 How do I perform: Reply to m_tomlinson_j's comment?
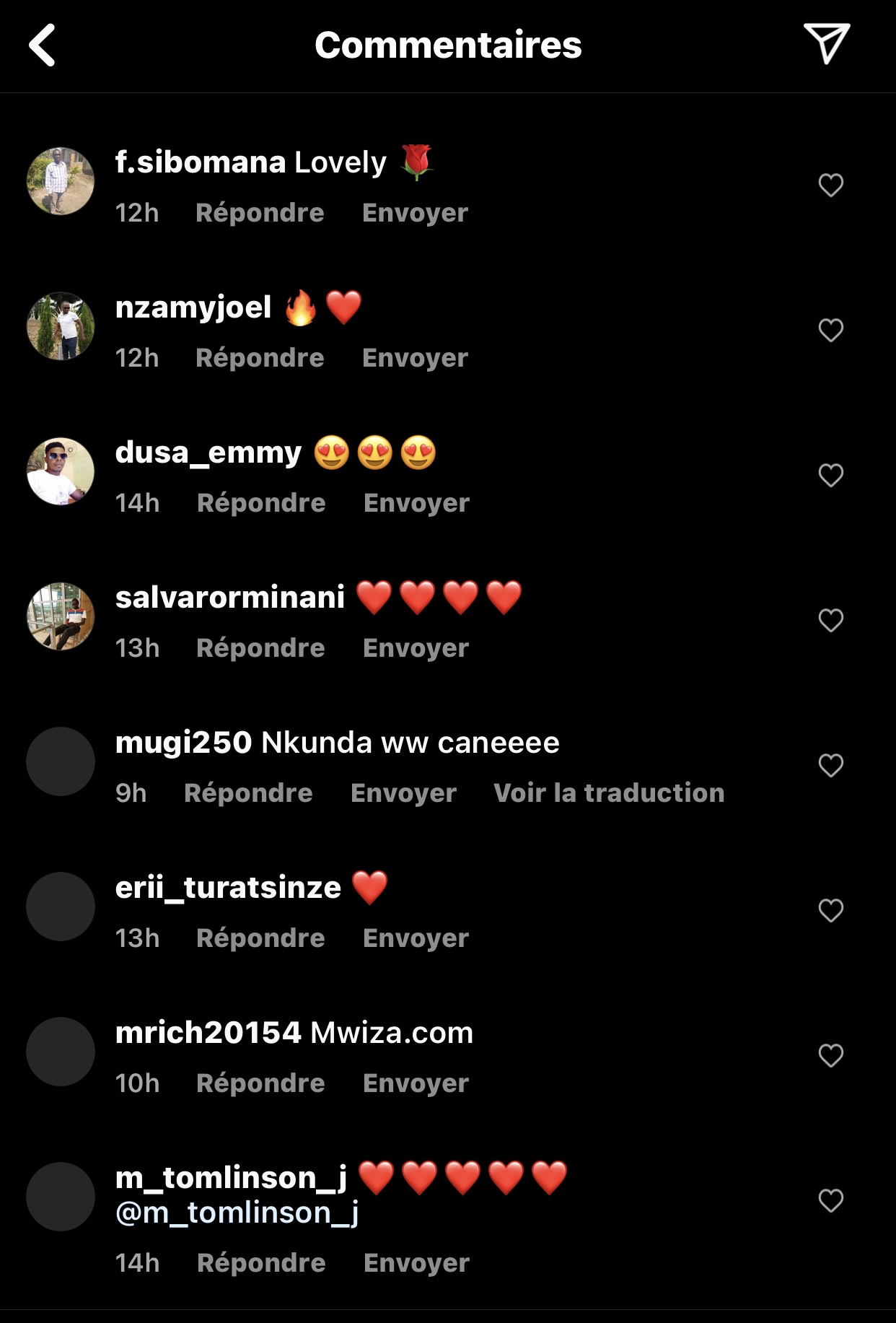261,1263
